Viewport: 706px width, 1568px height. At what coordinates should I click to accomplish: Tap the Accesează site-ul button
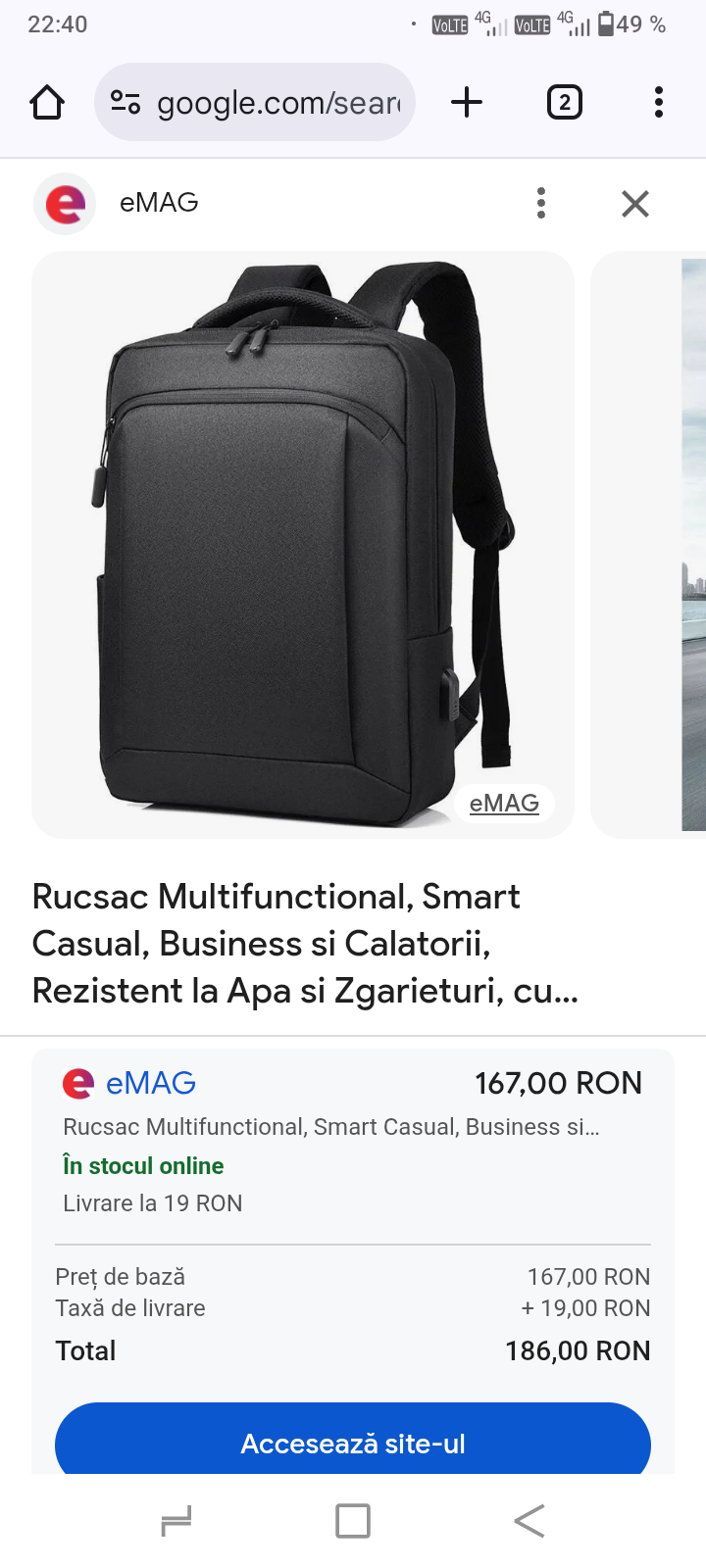tap(353, 1441)
